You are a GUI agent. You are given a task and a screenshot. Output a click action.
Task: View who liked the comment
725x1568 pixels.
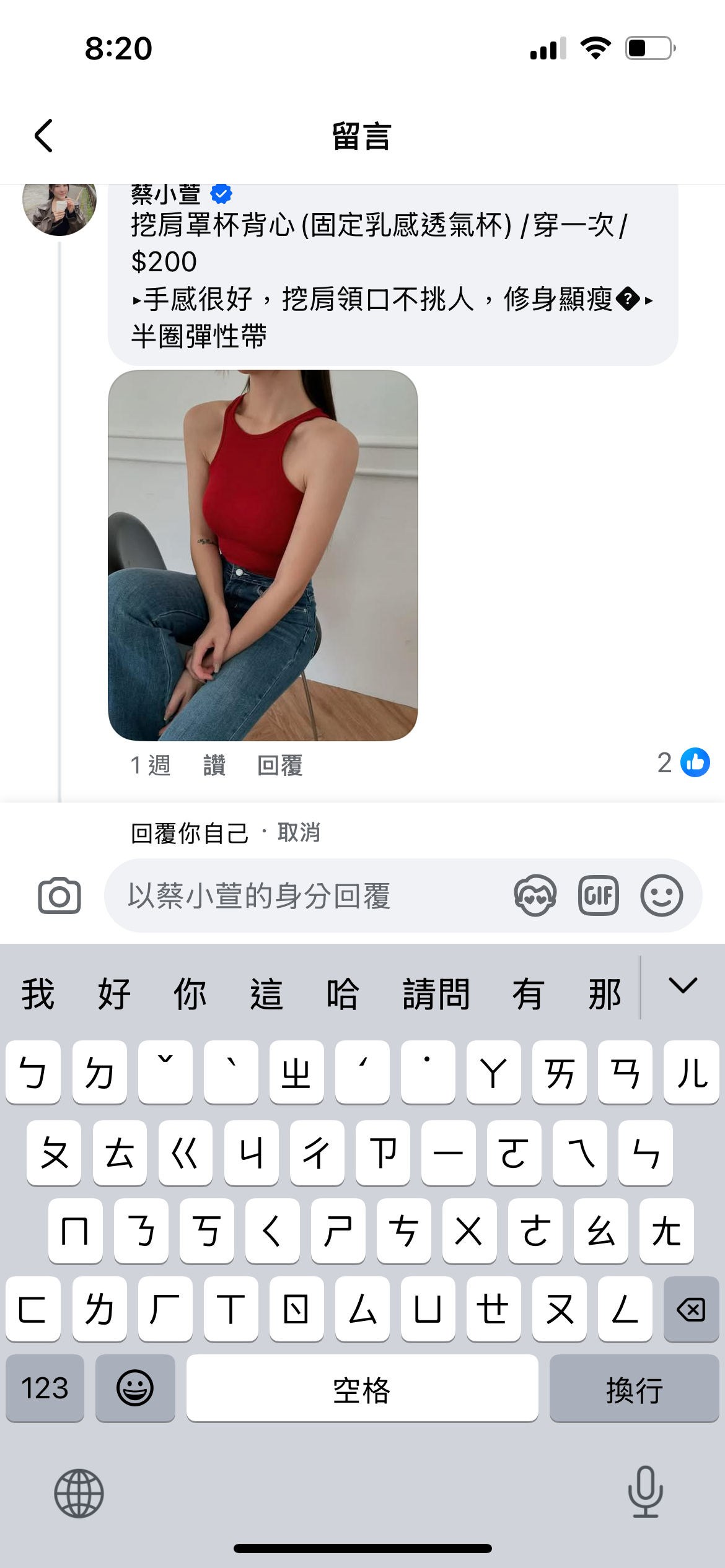(683, 763)
